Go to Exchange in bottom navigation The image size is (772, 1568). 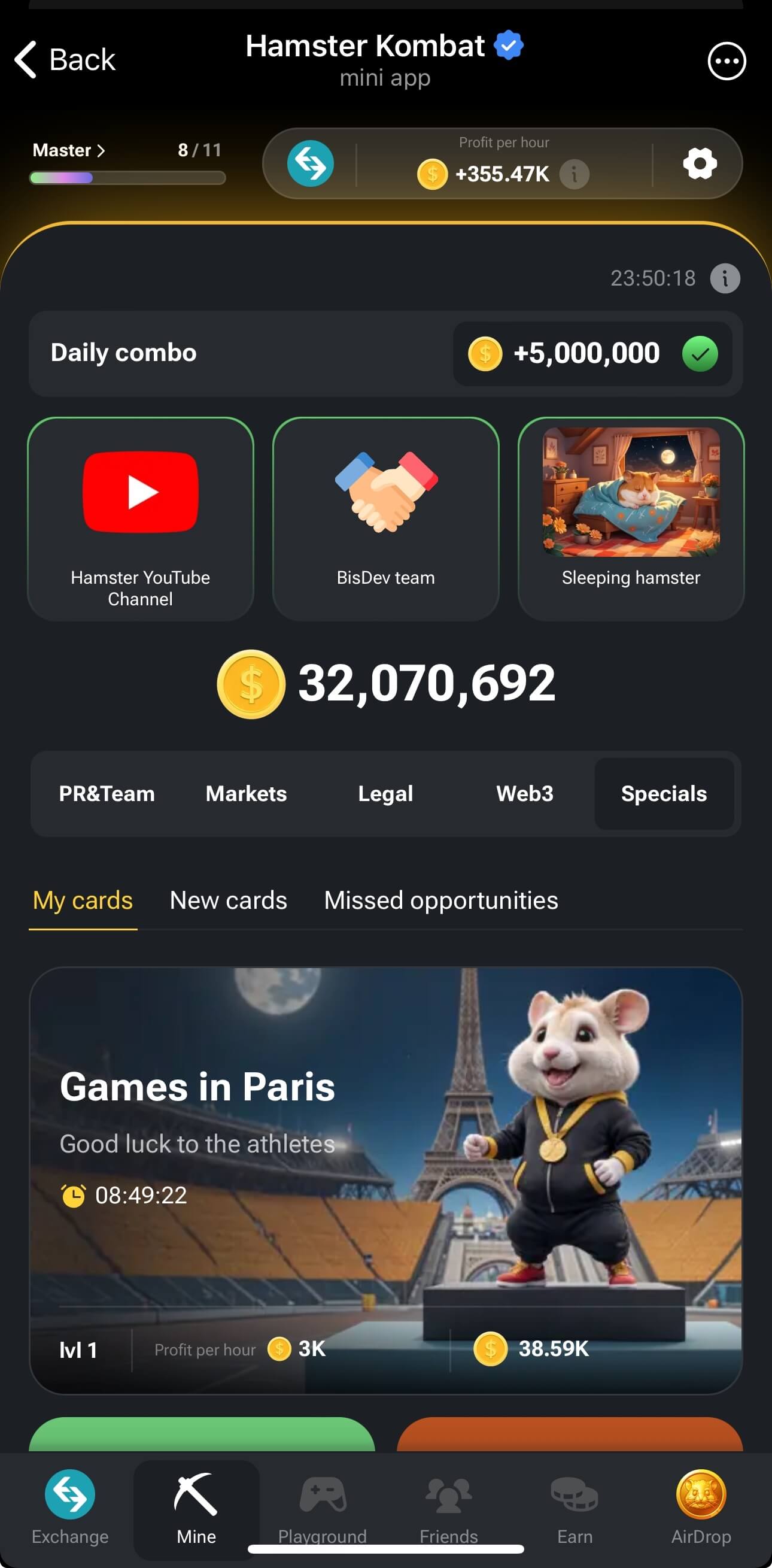point(70,1507)
